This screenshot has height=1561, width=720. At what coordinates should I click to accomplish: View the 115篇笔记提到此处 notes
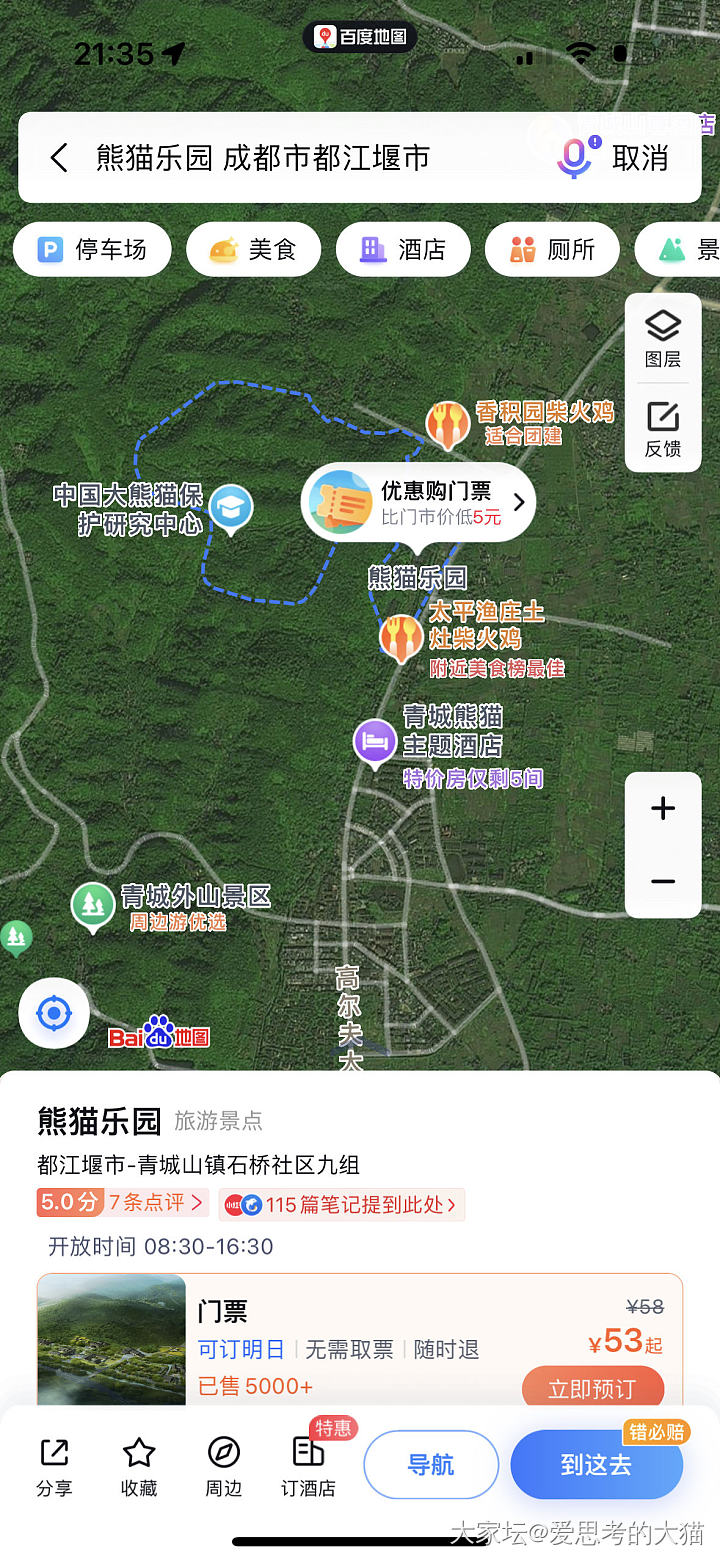[343, 1205]
